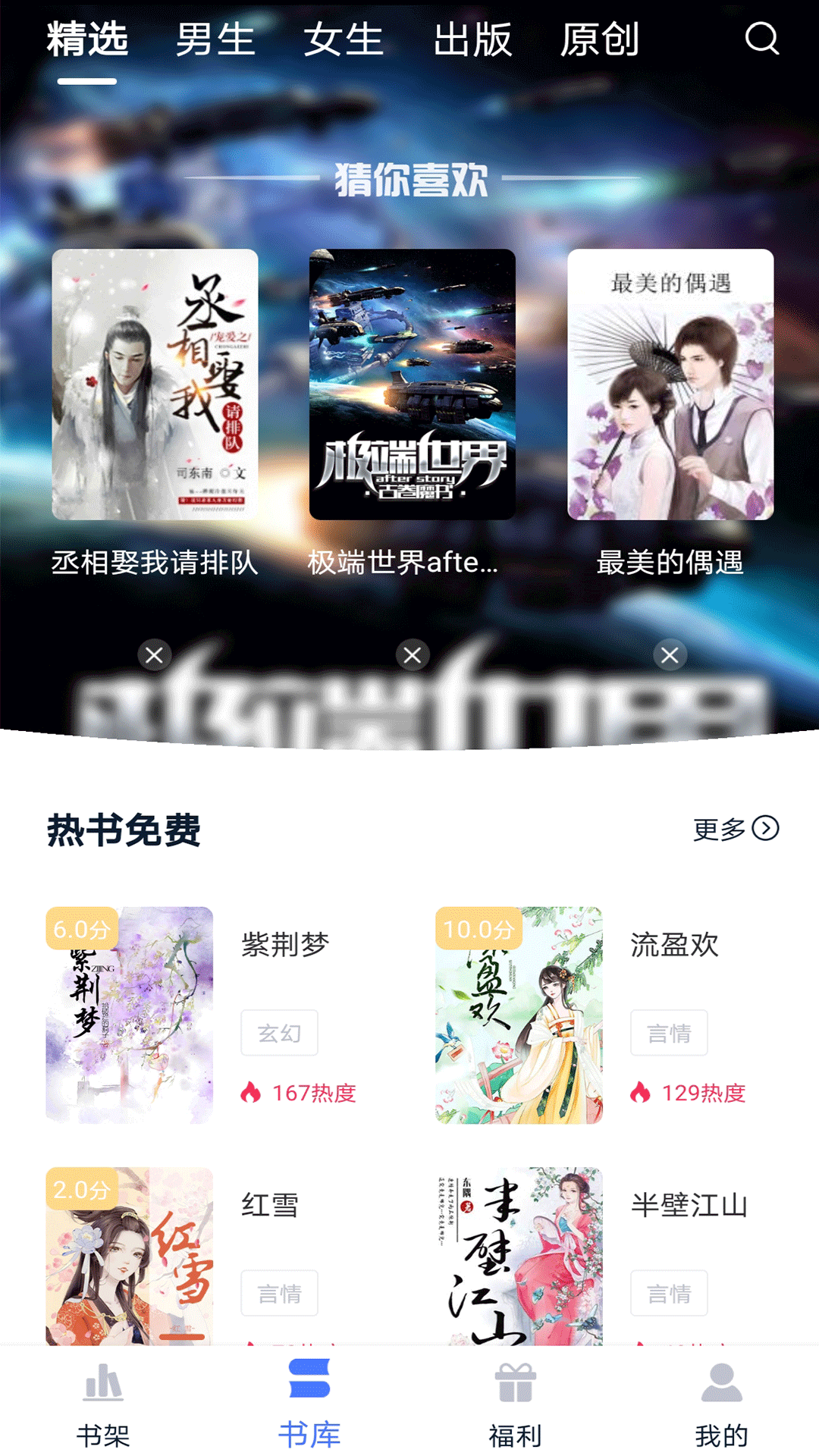See more in 热书免费
Image resolution: width=819 pixels, height=1456 pixels.
click(735, 829)
